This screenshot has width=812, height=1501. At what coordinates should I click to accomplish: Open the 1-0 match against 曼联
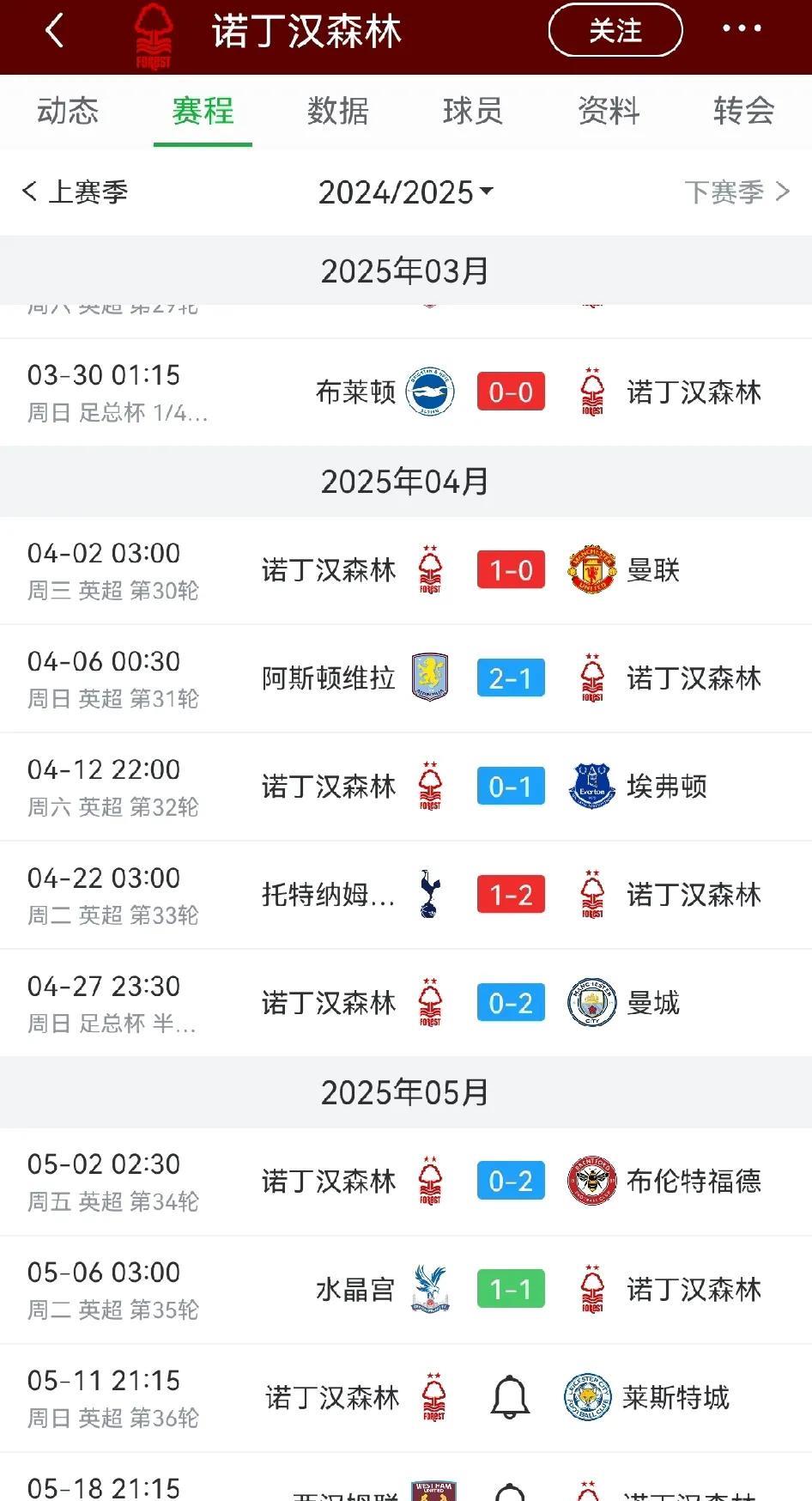click(406, 571)
